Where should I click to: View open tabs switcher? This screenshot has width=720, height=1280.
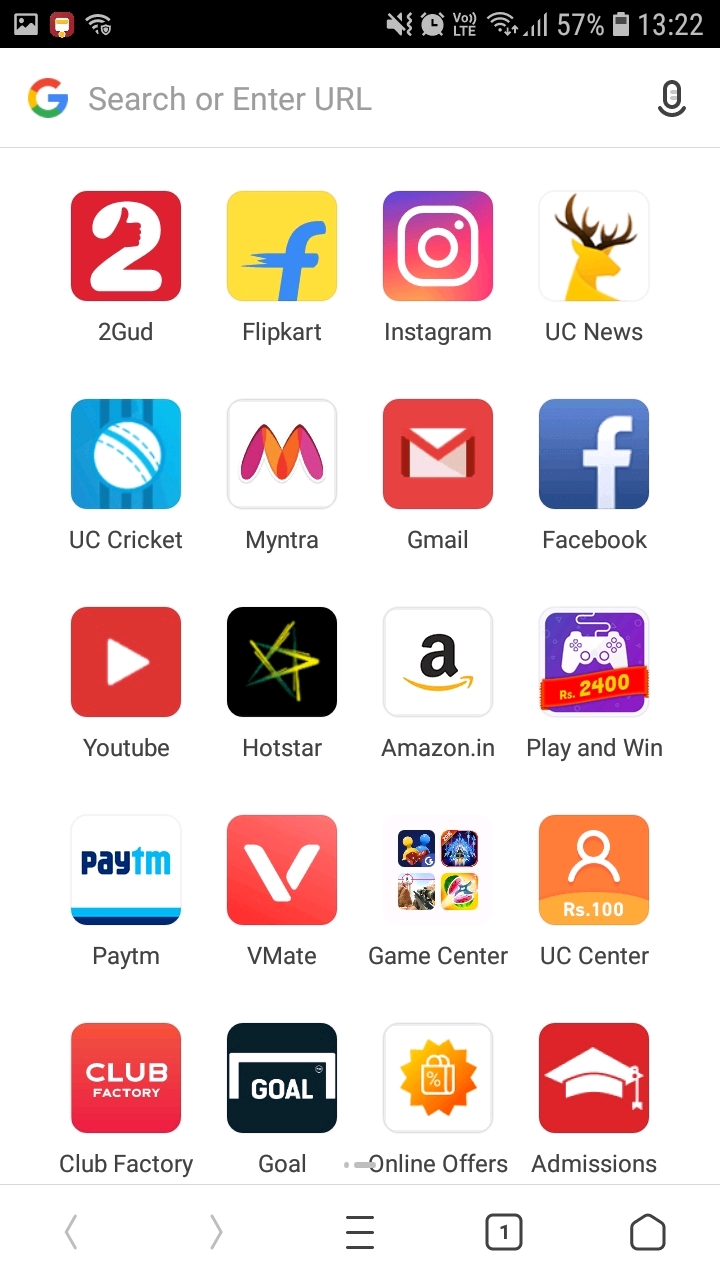pos(504,1232)
